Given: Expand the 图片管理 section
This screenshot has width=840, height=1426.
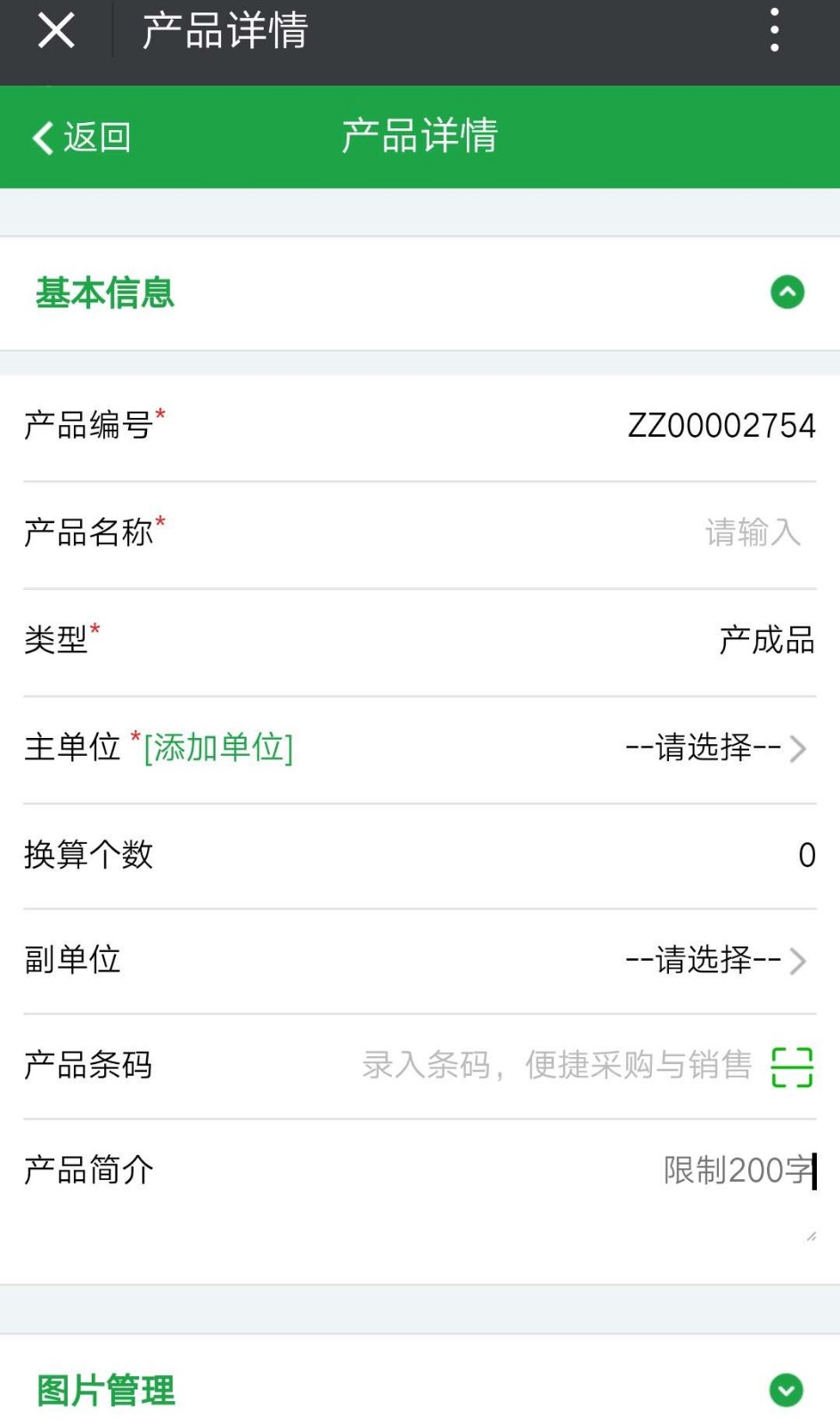Looking at the screenshot, I should click(x=787, y=1390).
